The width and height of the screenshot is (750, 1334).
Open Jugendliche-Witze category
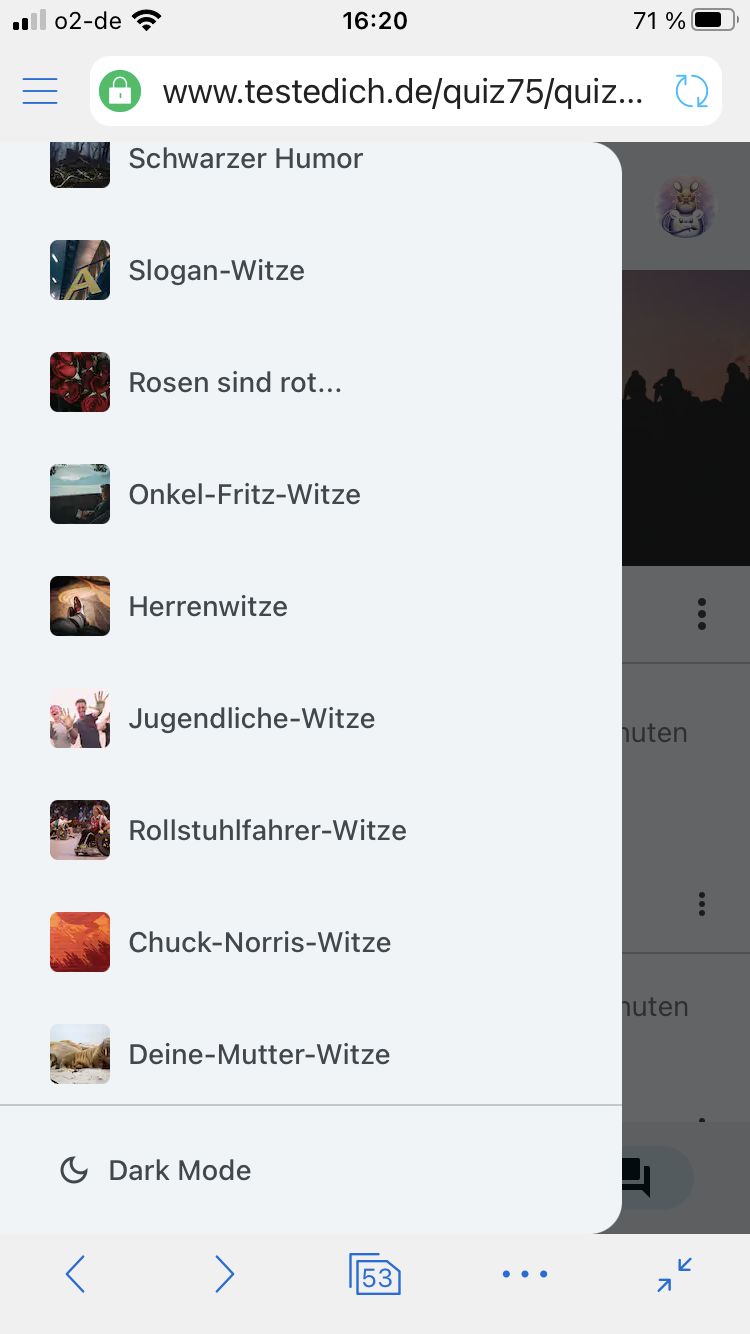(x=251, y=718)
